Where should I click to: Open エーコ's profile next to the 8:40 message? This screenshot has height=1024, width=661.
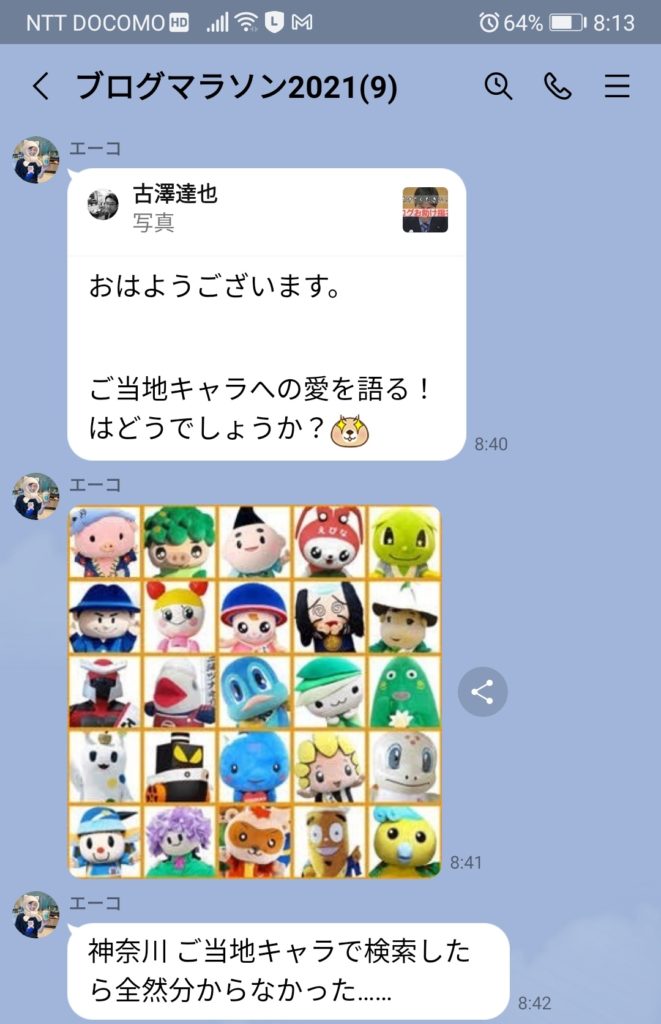36,159
